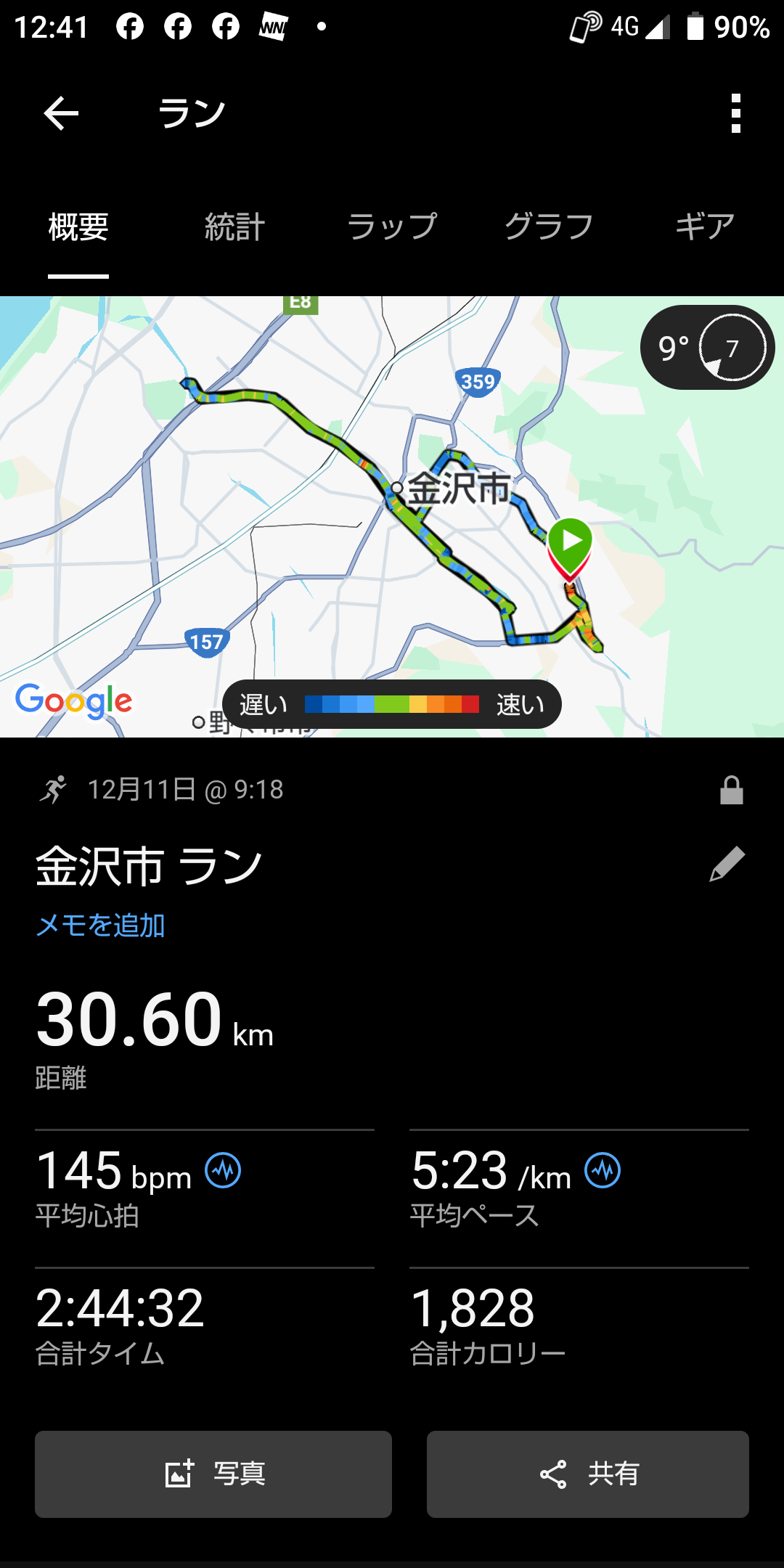Tap the lock privacy icon
This screenshot has height=1568, width=784.
tap(731, 791)
